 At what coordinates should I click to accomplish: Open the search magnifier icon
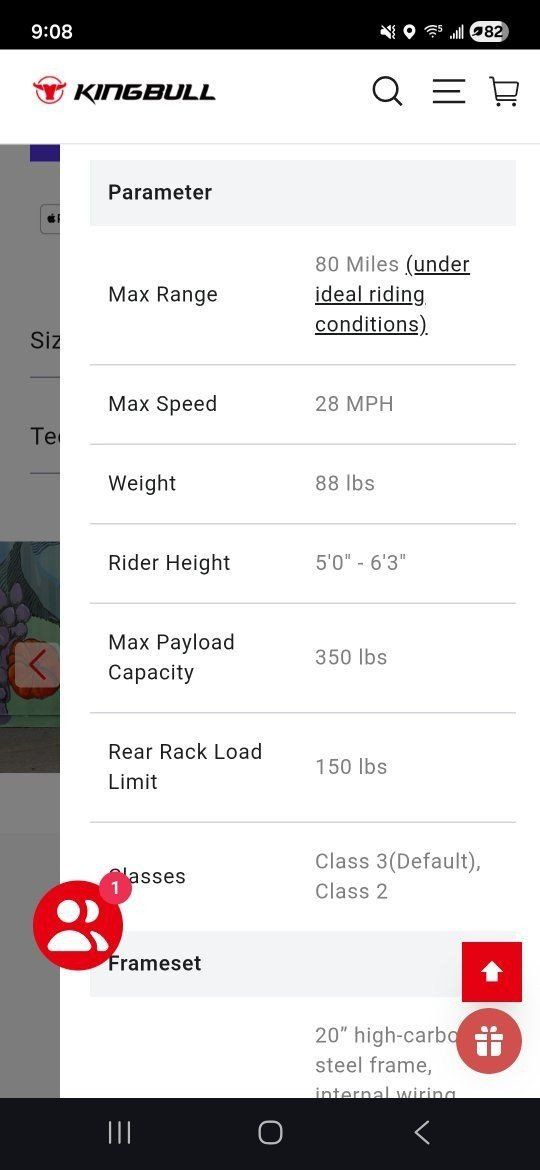(387, 92)
